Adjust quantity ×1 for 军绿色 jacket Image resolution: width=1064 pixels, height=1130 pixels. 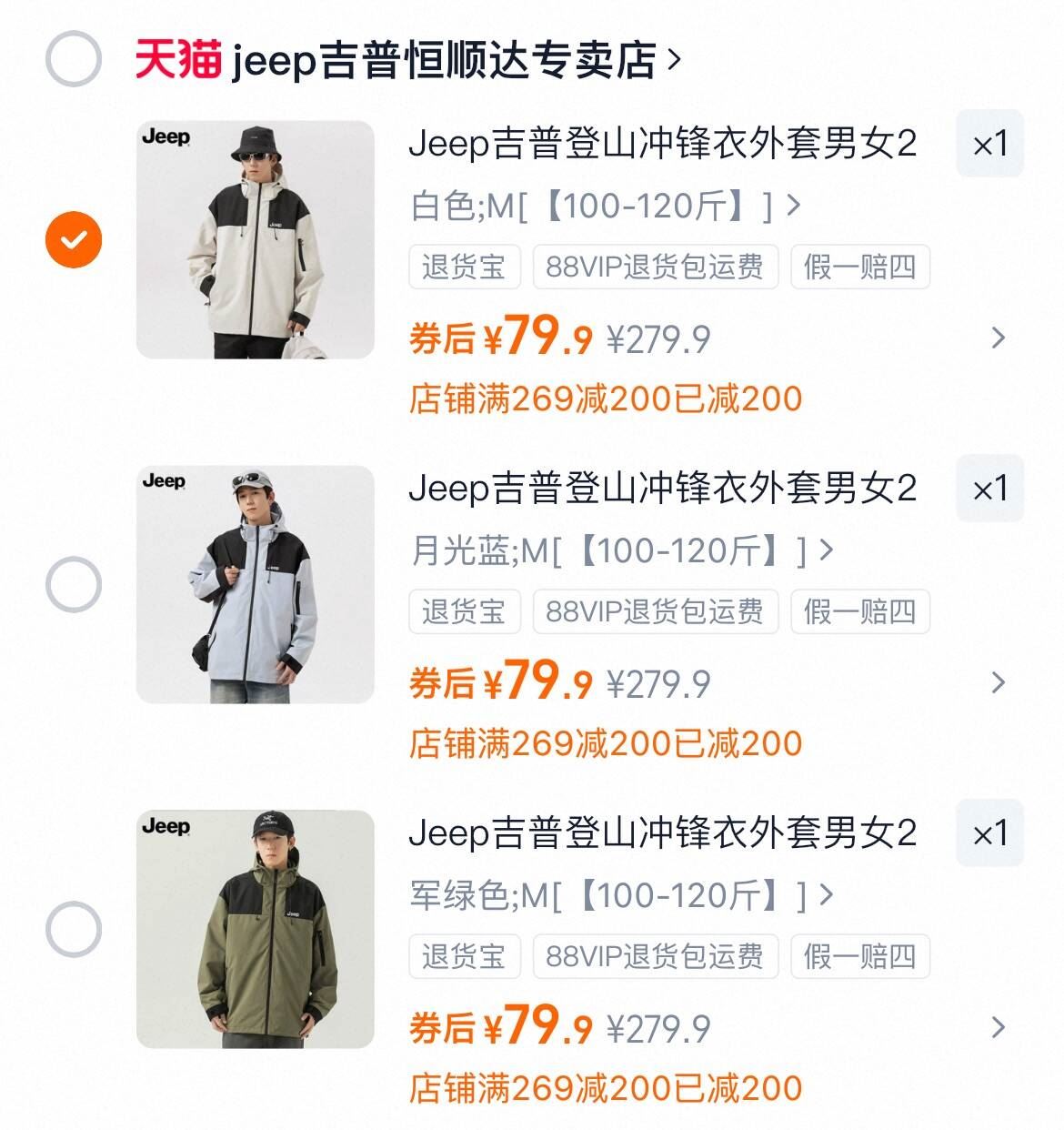tap(989, 833)
